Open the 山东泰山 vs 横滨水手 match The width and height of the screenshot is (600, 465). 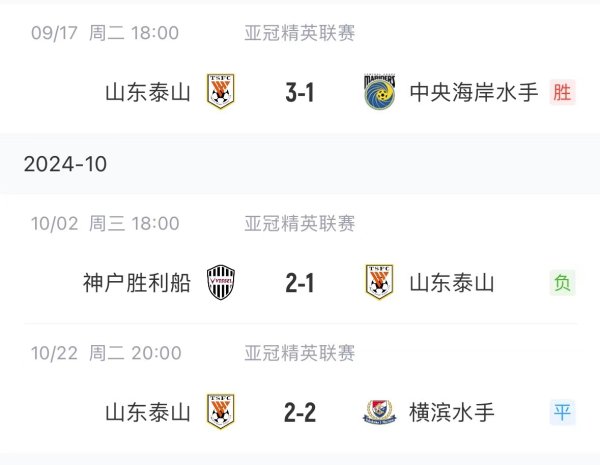tap(299, 411)
